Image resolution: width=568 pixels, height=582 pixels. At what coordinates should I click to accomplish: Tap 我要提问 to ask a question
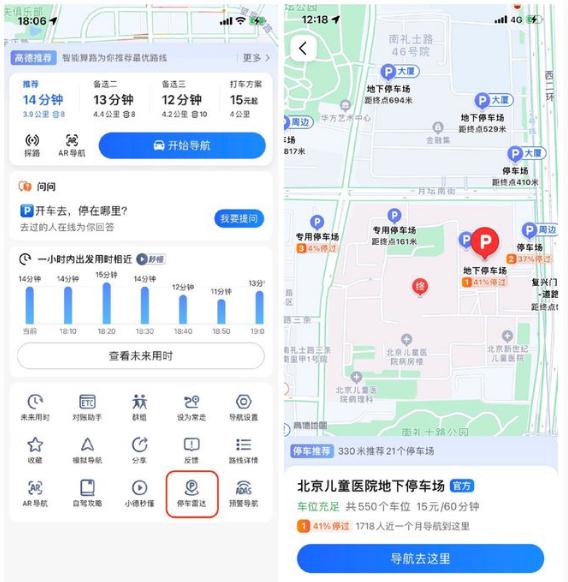click(x=239, y=218)
